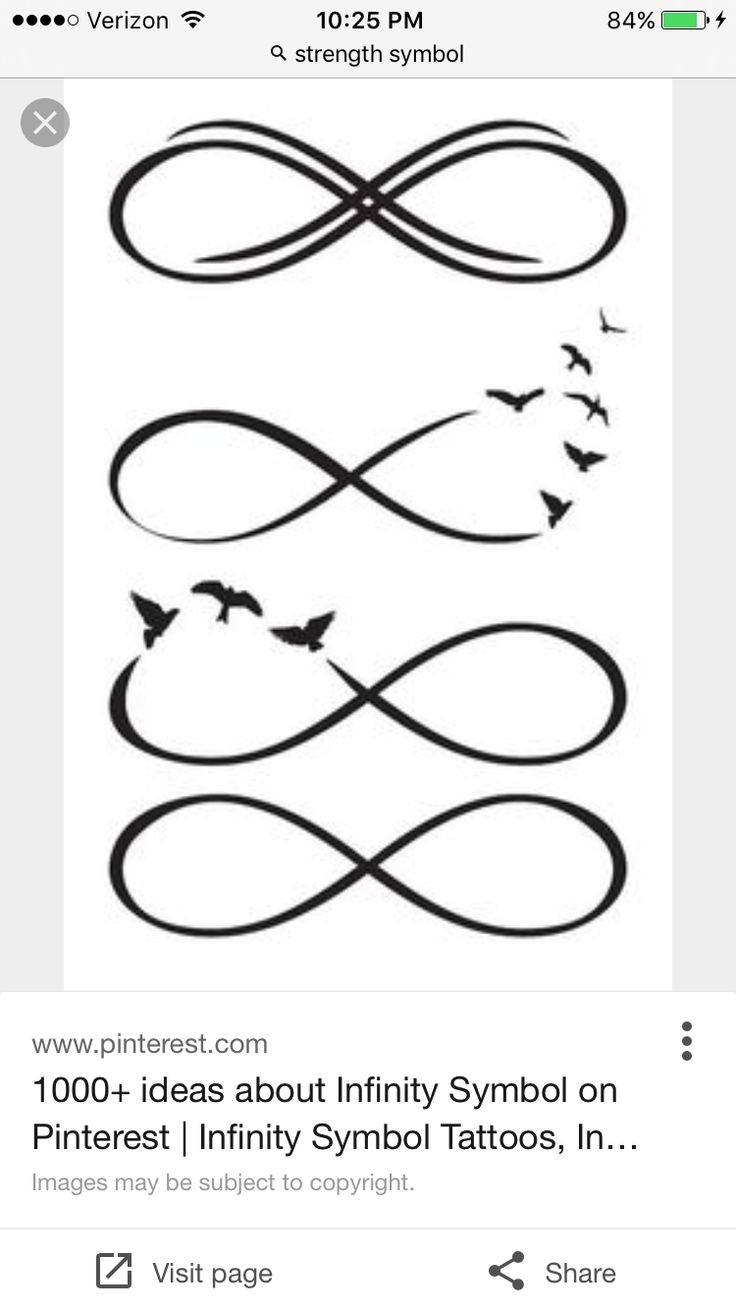Tap the strength symbol search bar
The height and width of the screenshot is (1309, 736).
pyautogui.click(x=368, y=54)
